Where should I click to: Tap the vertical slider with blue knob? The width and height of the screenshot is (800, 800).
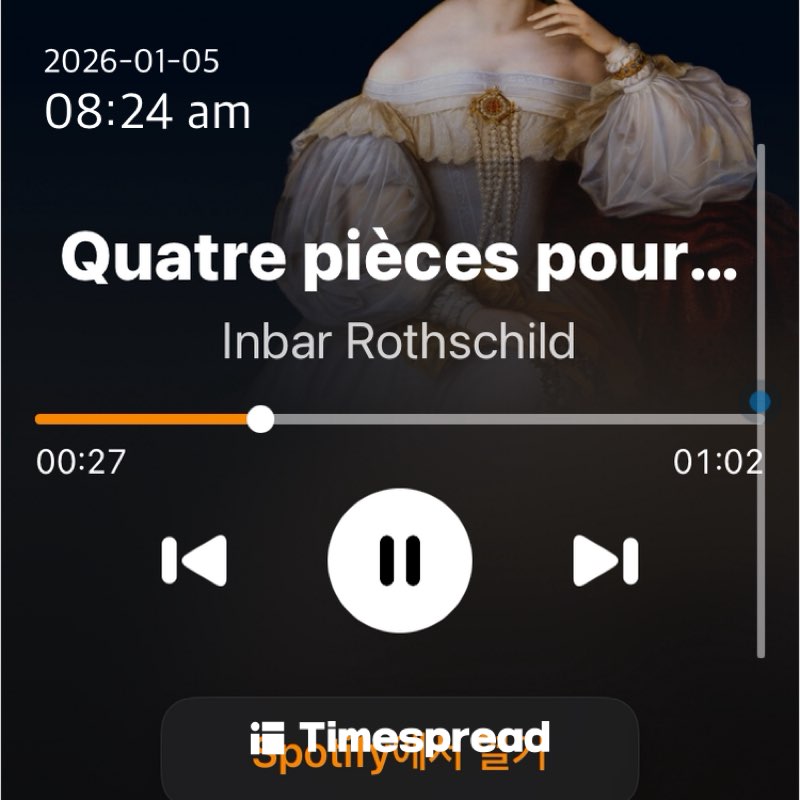point(761,402)
